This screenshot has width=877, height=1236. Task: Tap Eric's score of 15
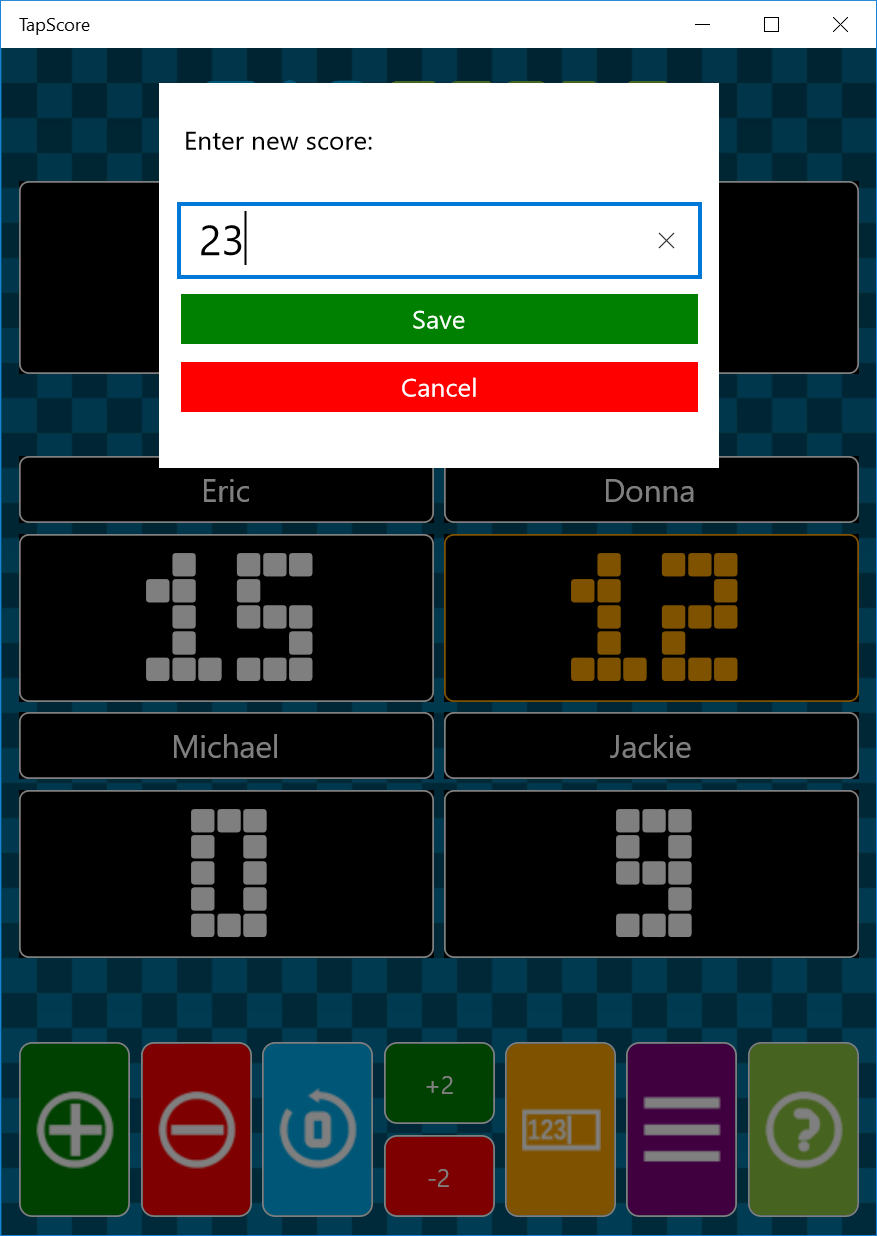point(226,617)
